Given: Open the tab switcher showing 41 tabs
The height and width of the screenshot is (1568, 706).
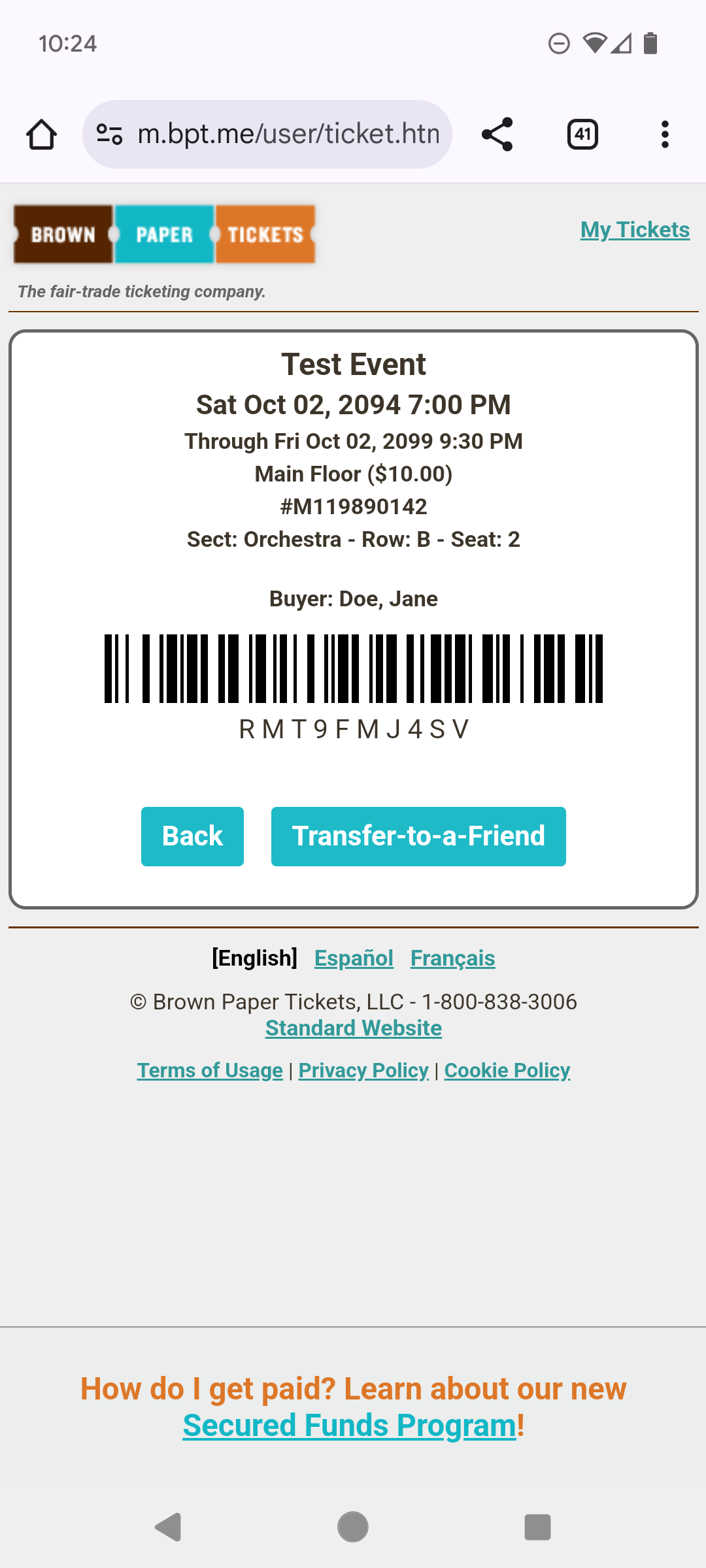Looking at the screenshot, I should pos(582,135).
